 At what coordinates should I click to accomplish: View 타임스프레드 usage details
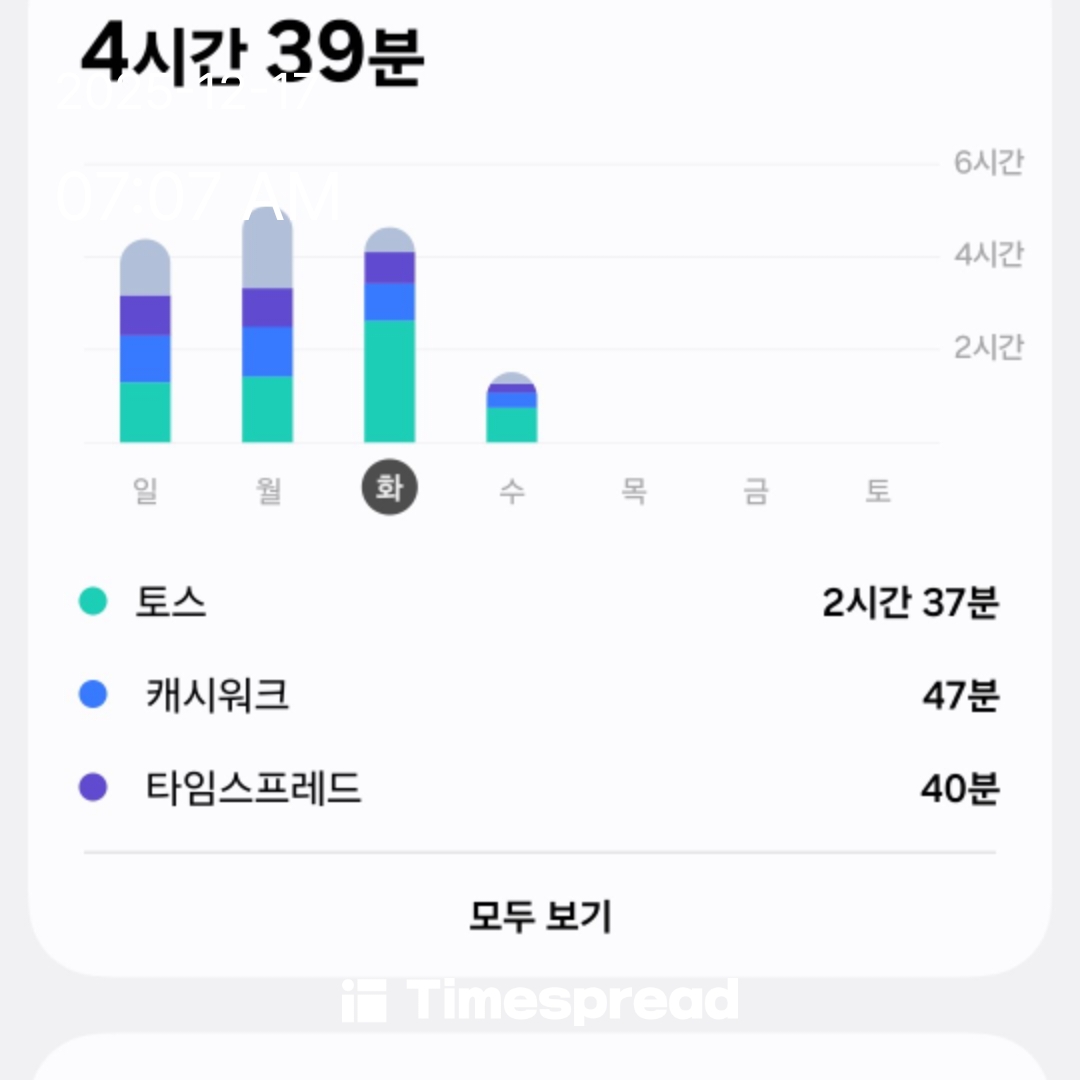pyautogui.click(x=540, y=789)
